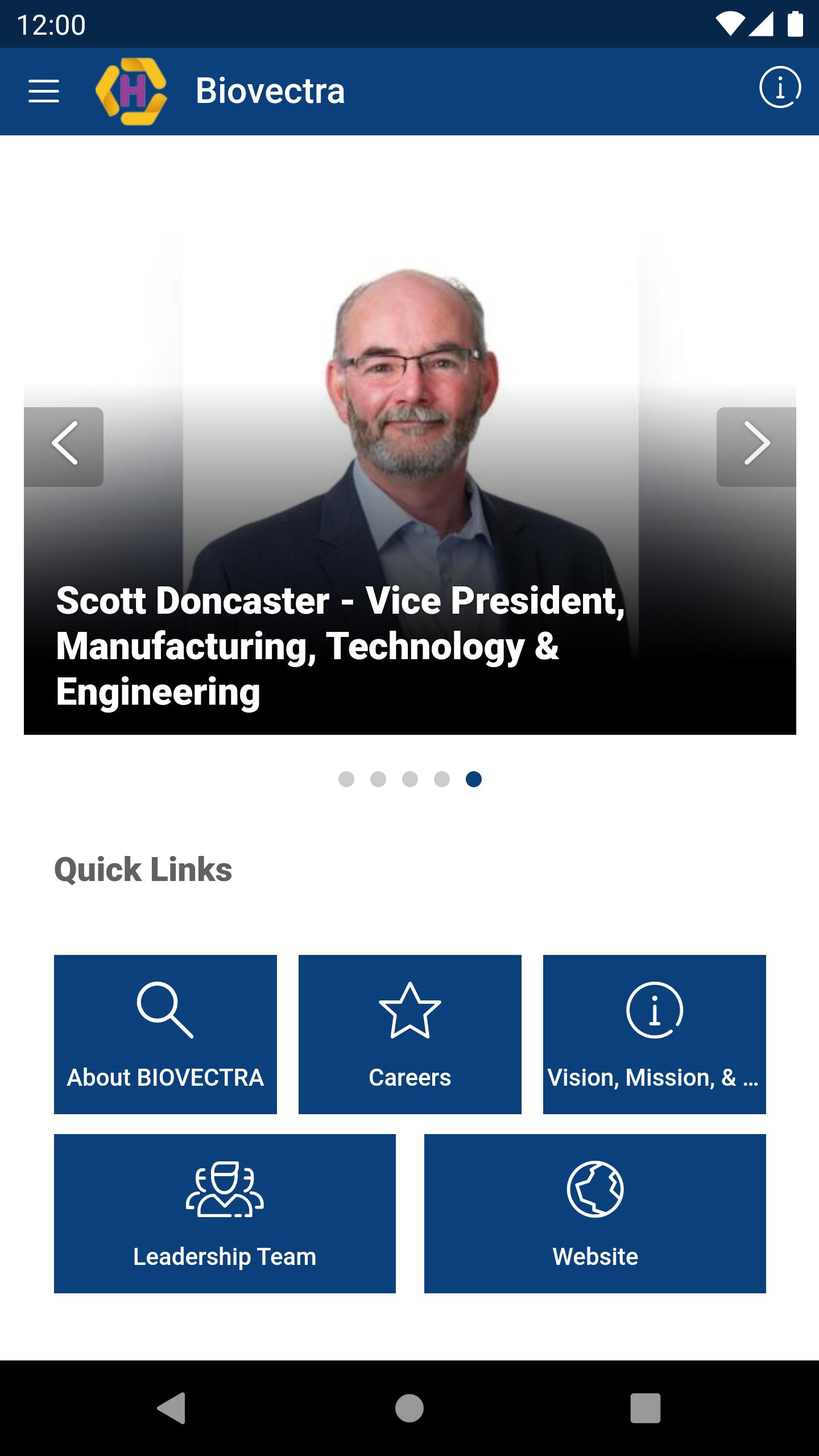Open the About BIOVECTRA quick link
This screenshot has height=1456, width=819.
tap(166, 1034)
